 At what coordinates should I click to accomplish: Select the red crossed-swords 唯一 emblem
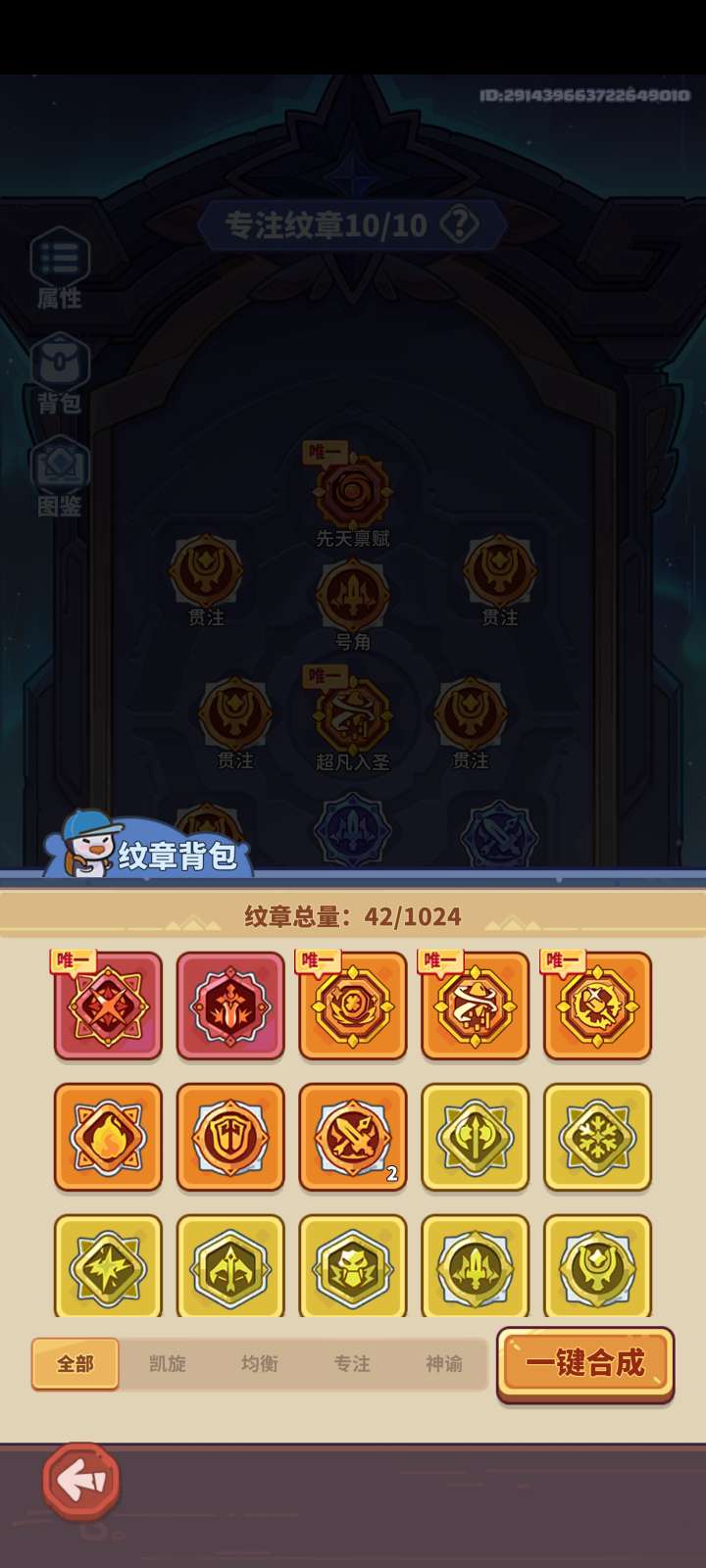coord(108,1005)
